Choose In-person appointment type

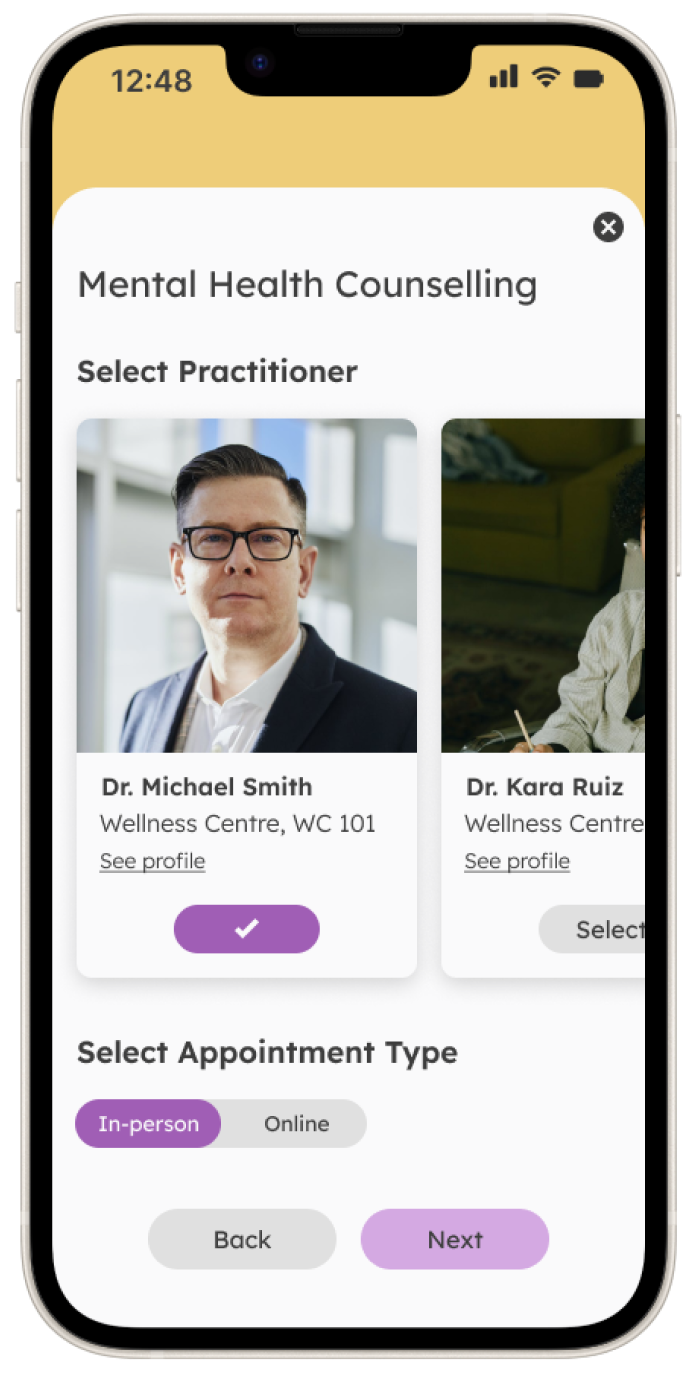pyautogui.click(x=148, y=1124)
